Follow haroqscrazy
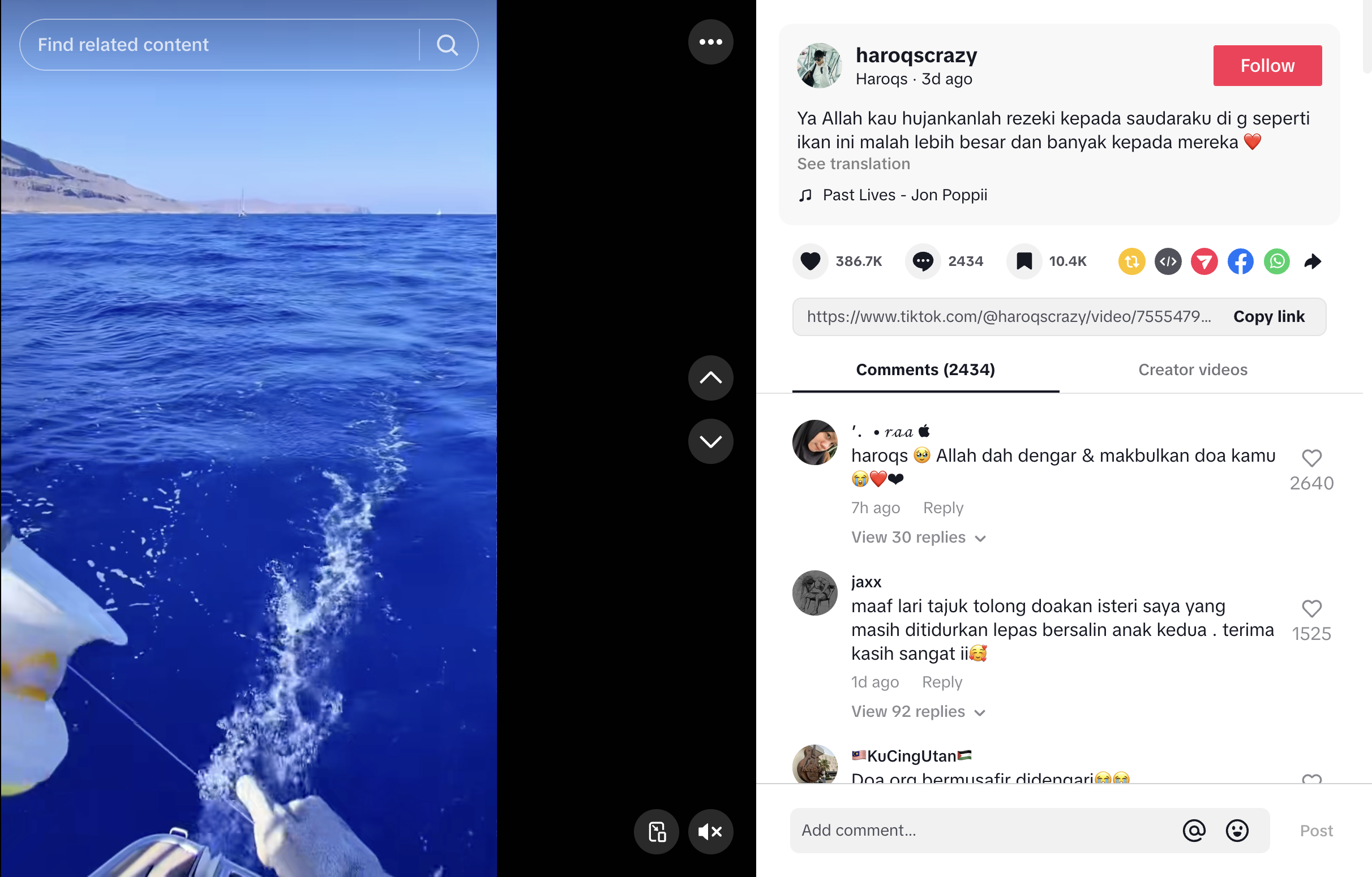 (1267, 66)
